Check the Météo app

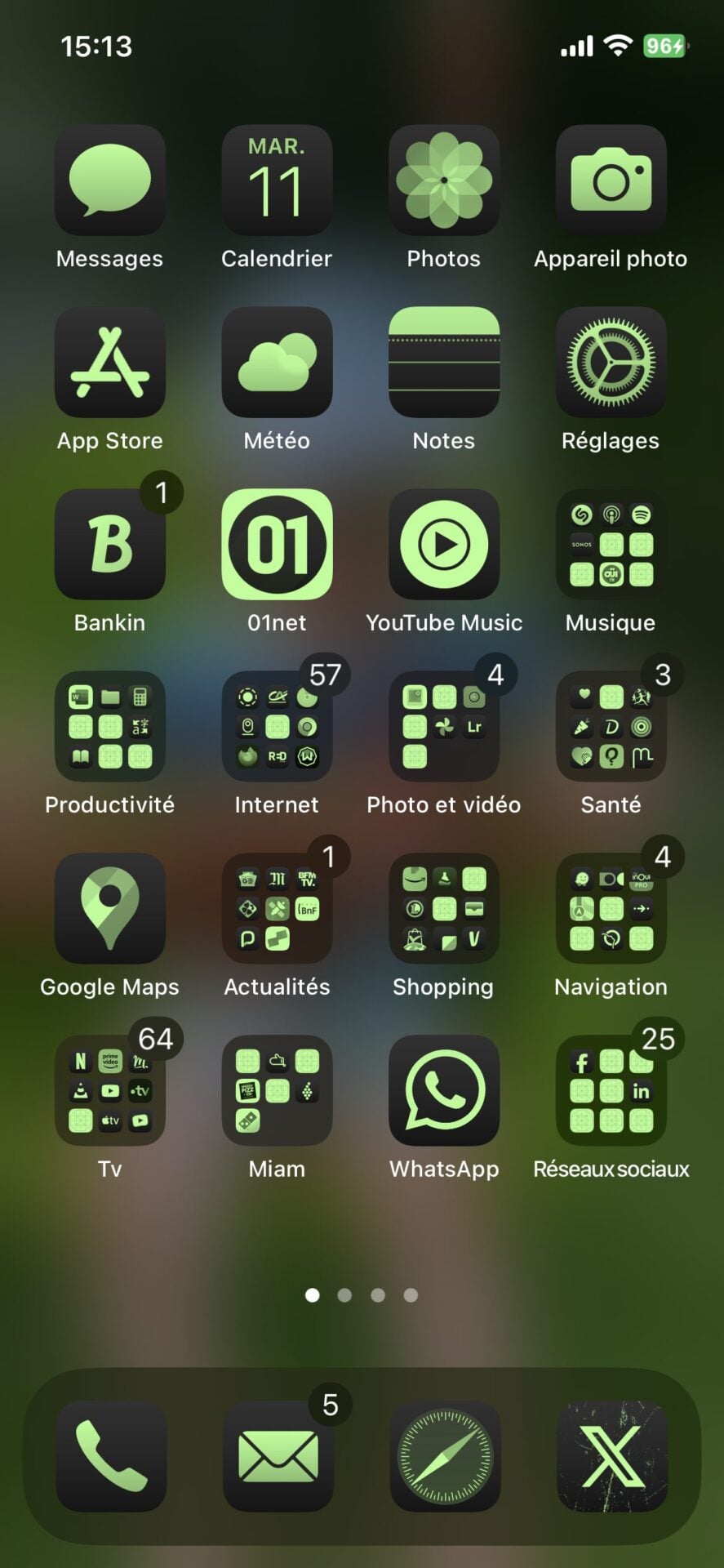(277, 363)
